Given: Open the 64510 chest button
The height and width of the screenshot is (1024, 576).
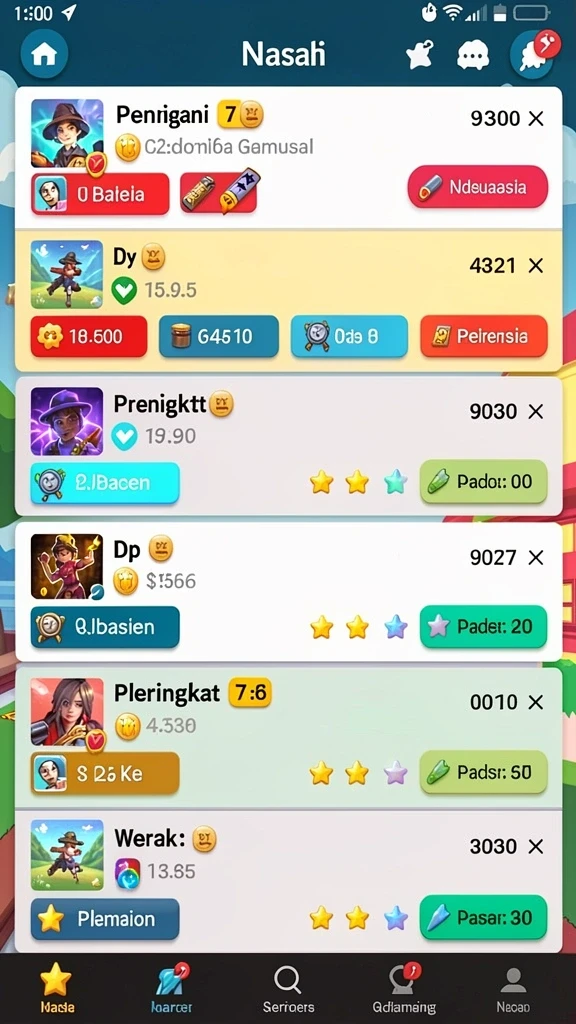Looking at the screenshot, I should [219, 336].
